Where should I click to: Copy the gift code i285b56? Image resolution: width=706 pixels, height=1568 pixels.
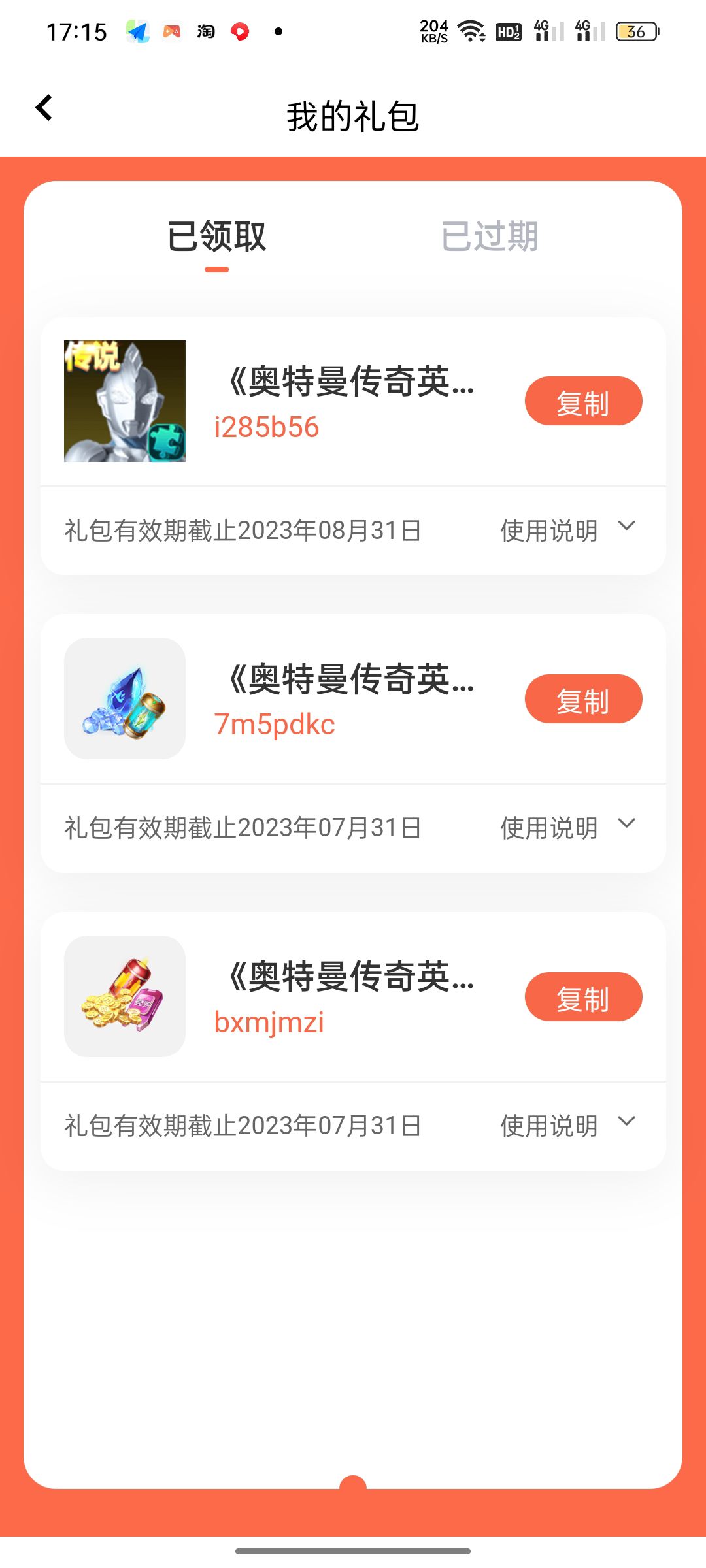(583, 401)
